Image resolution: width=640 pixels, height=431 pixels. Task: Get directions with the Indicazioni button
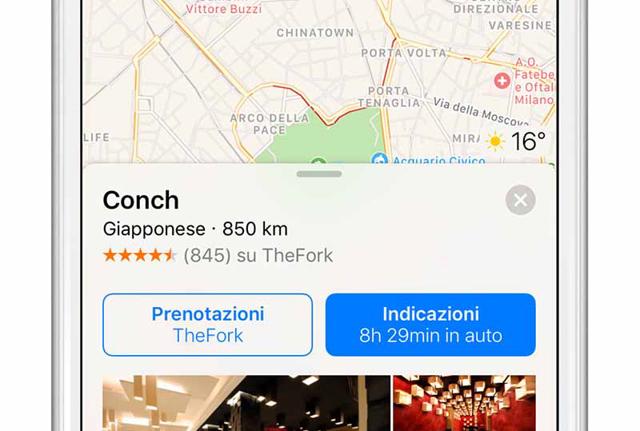coord(430,324)
